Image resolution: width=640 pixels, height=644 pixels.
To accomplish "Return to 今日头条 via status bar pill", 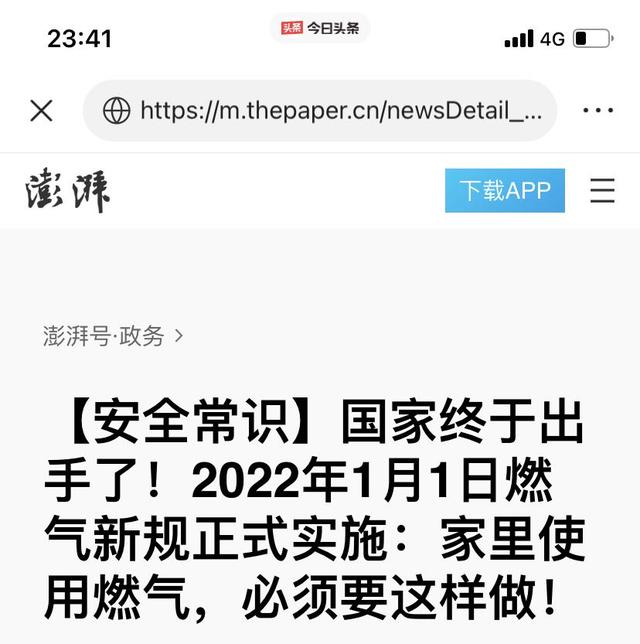I will [319, 29].
